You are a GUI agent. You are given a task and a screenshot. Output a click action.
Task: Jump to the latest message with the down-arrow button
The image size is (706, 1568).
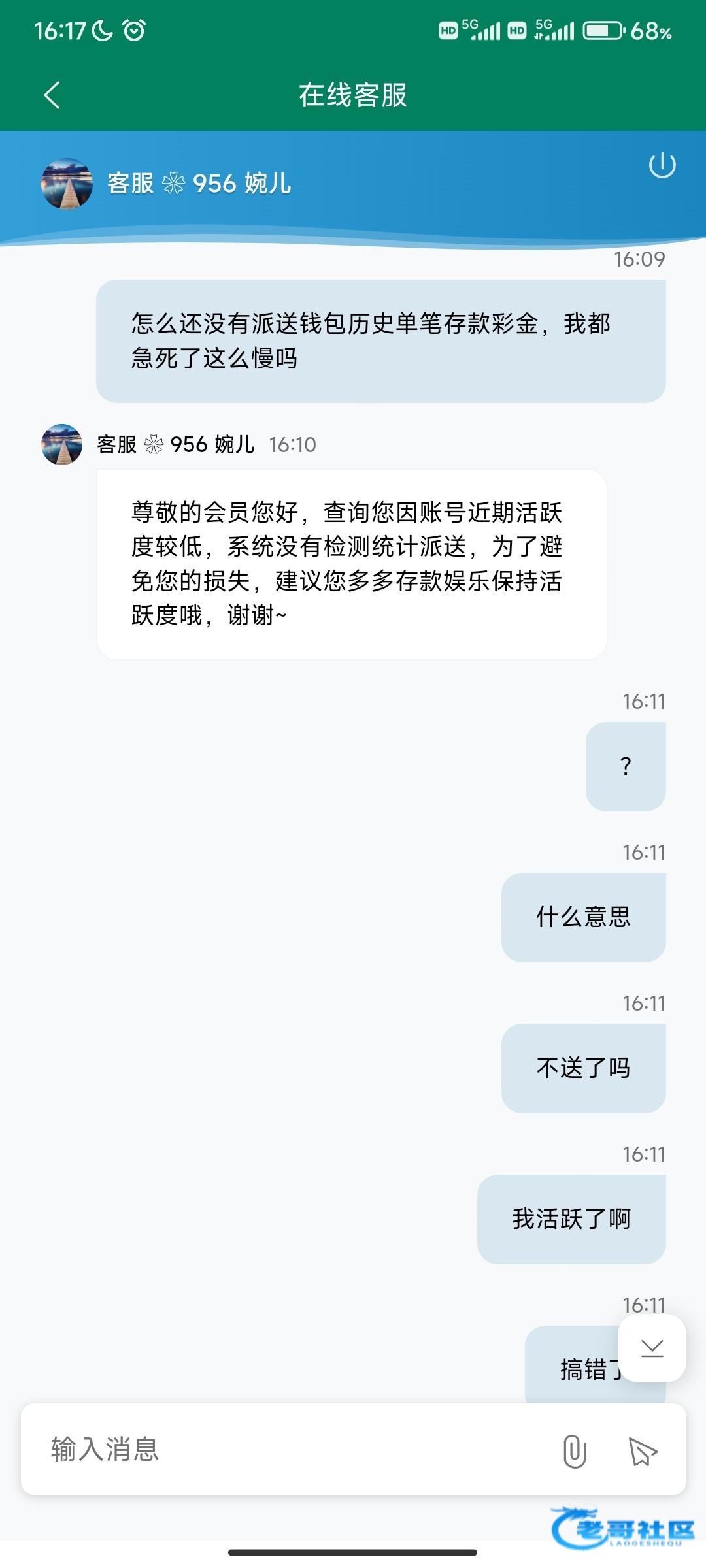click(652, 1348)
